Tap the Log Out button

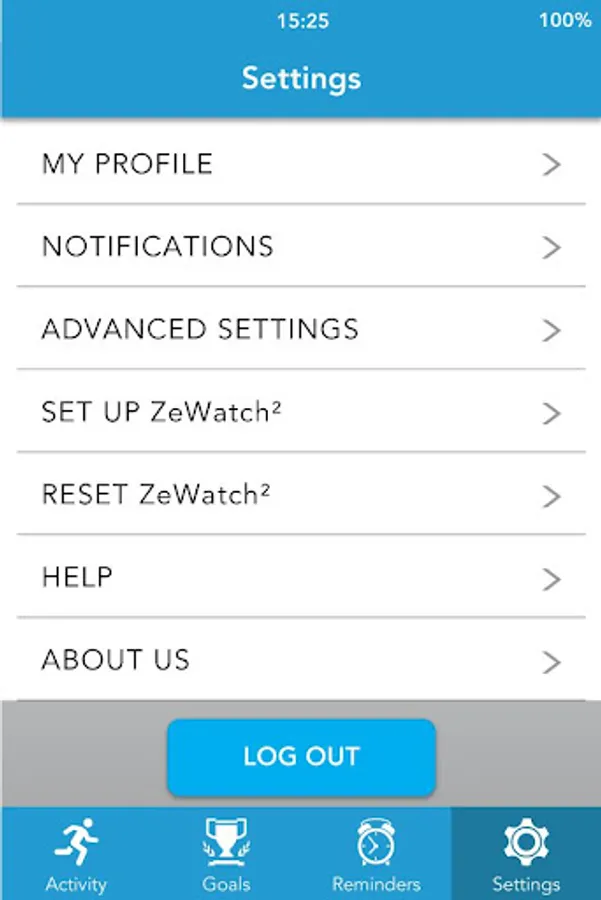301,757
